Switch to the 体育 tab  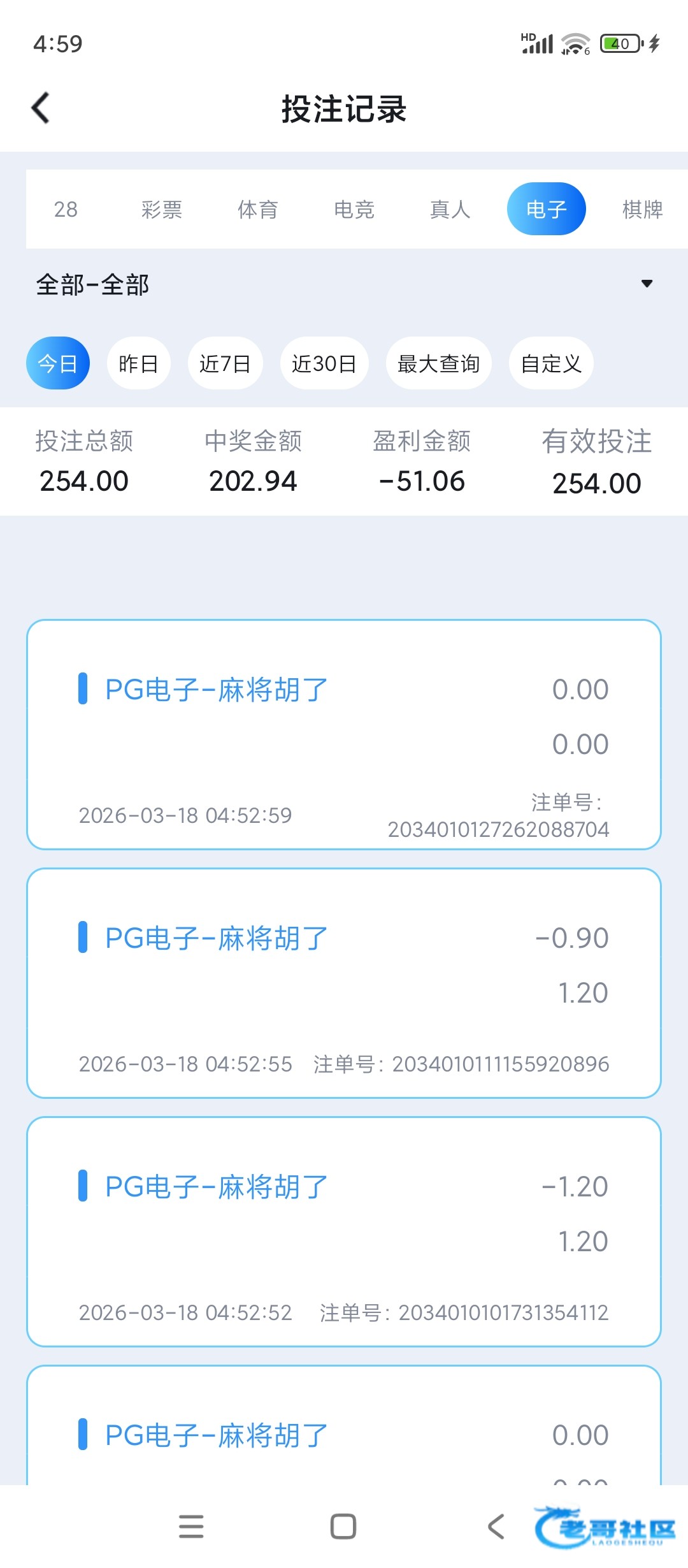coord(258,209)
